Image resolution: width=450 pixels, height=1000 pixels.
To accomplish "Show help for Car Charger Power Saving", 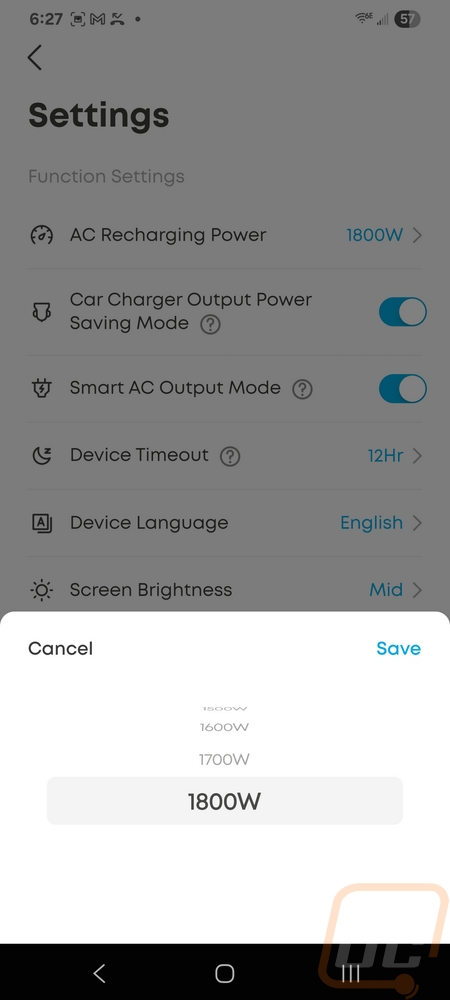I will [210, 325].
